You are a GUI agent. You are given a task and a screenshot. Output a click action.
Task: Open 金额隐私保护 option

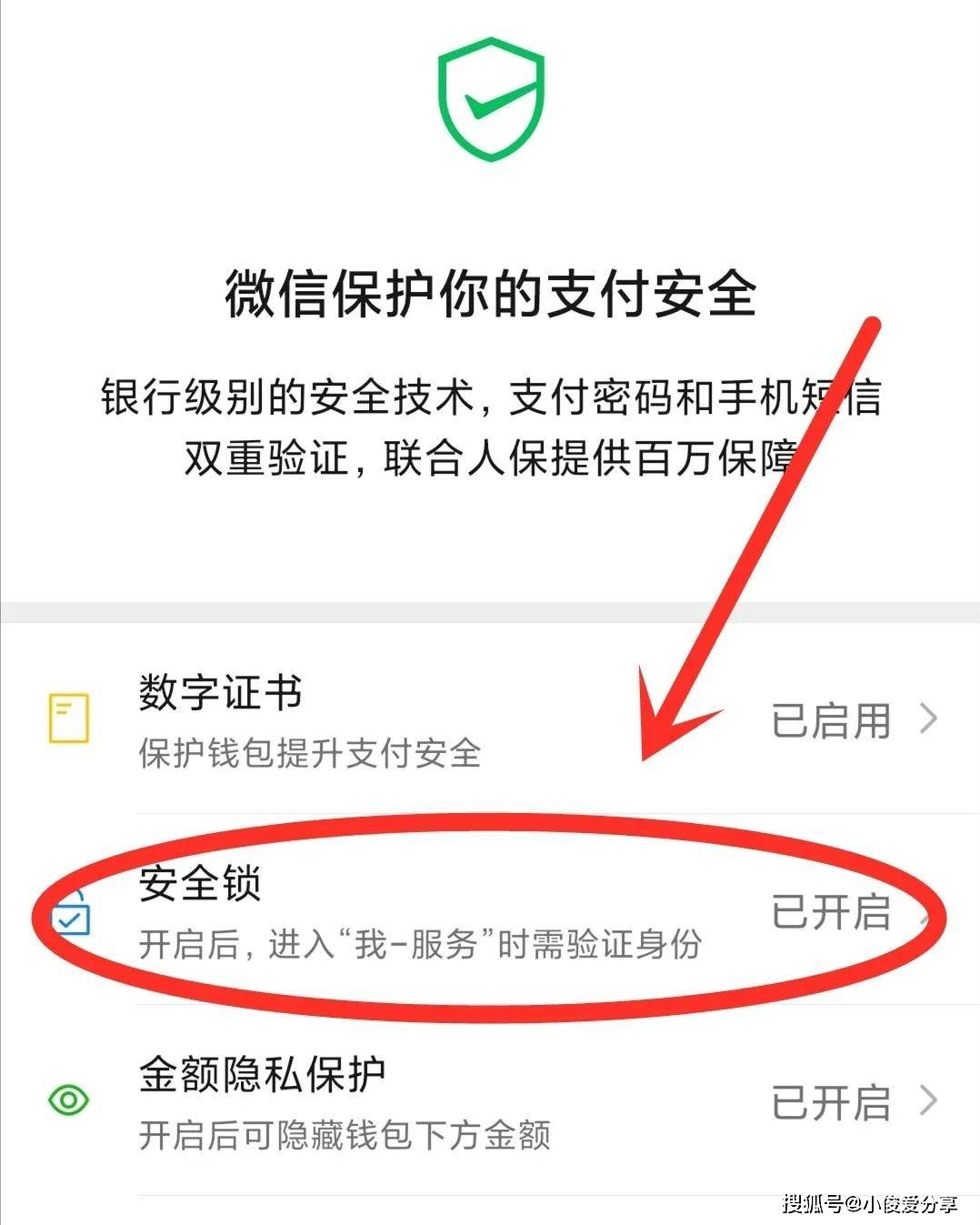pyautogui.click(x=491, y=1102)
